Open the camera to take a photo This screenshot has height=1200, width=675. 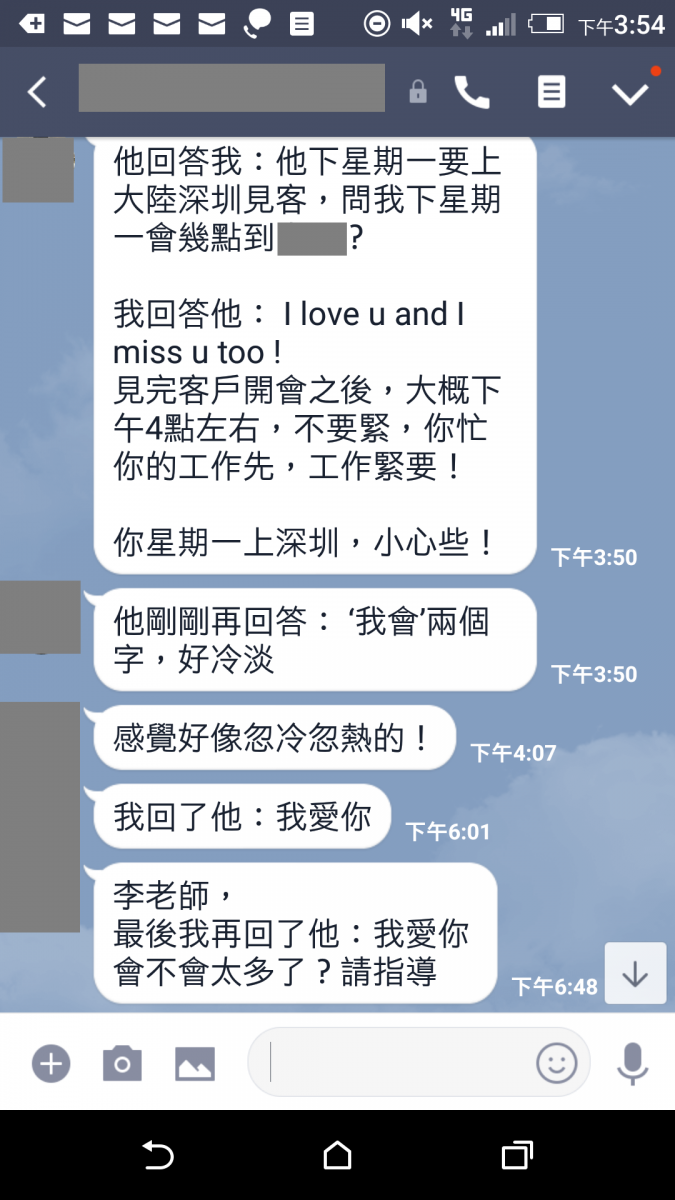click(x=122, y=1063)
